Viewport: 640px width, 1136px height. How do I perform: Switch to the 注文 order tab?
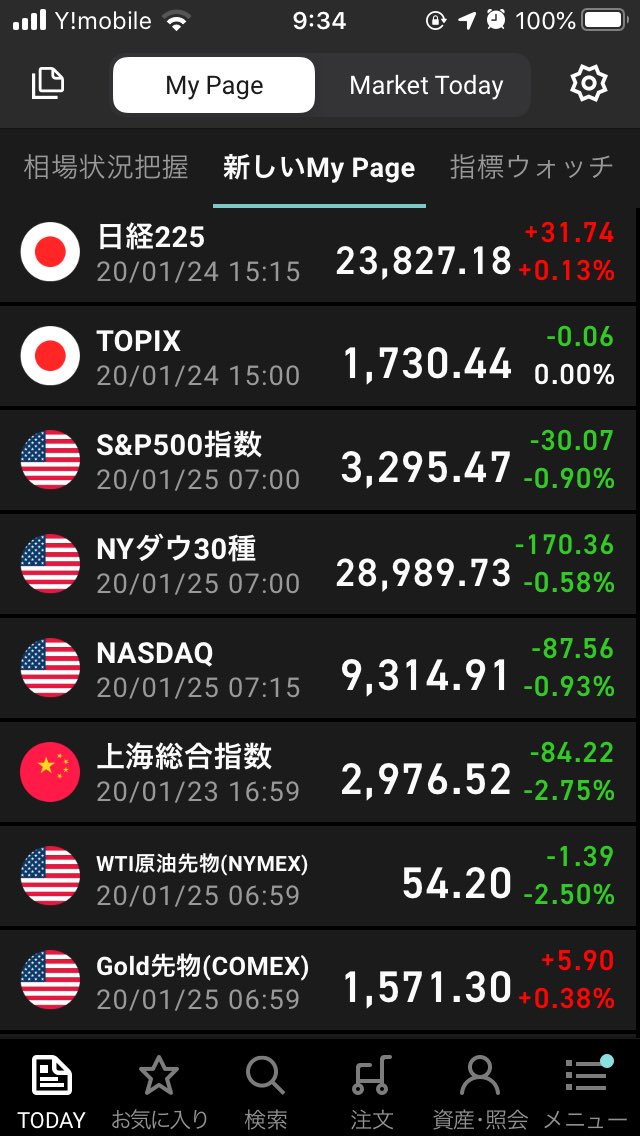point(372,1090)
